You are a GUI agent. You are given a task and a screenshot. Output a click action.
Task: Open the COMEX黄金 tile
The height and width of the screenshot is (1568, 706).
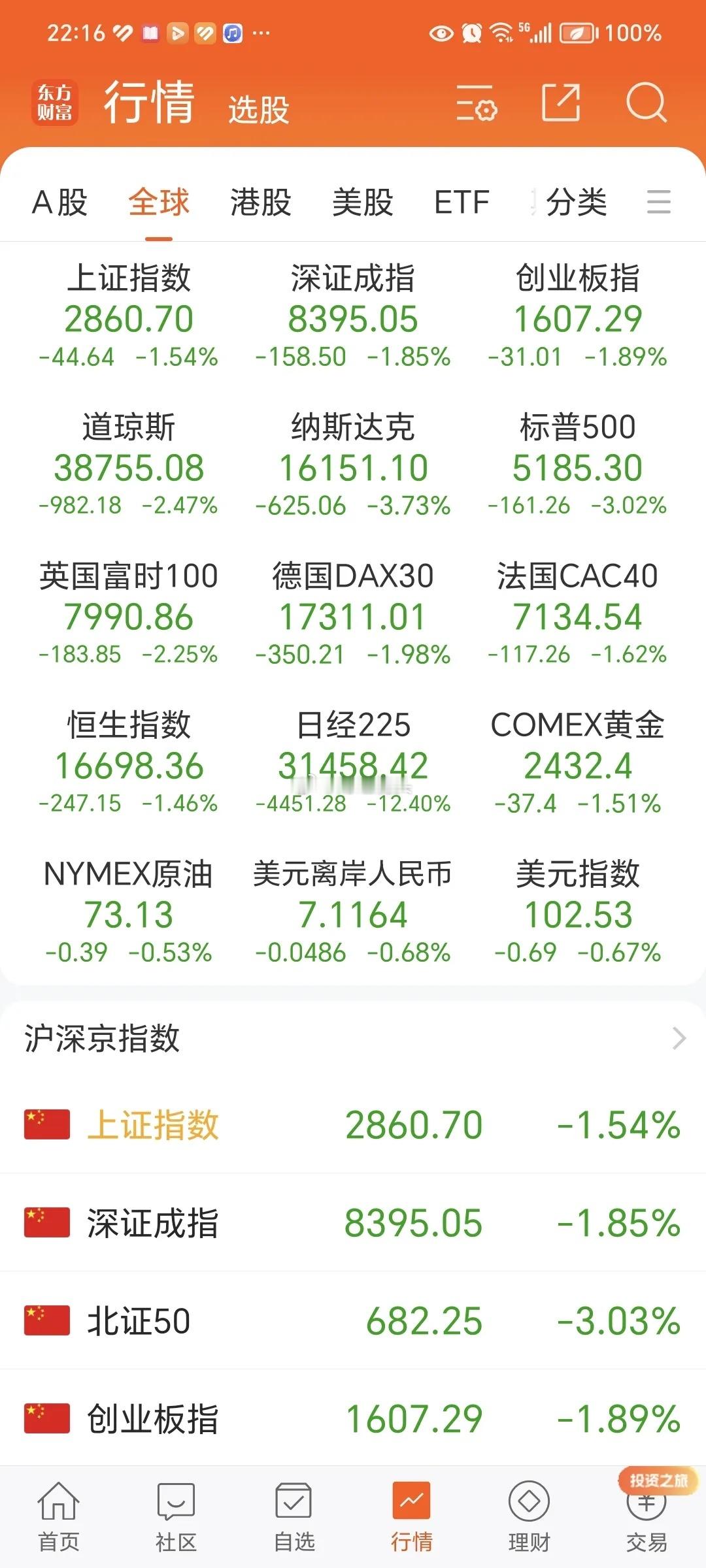pos(578,763)
